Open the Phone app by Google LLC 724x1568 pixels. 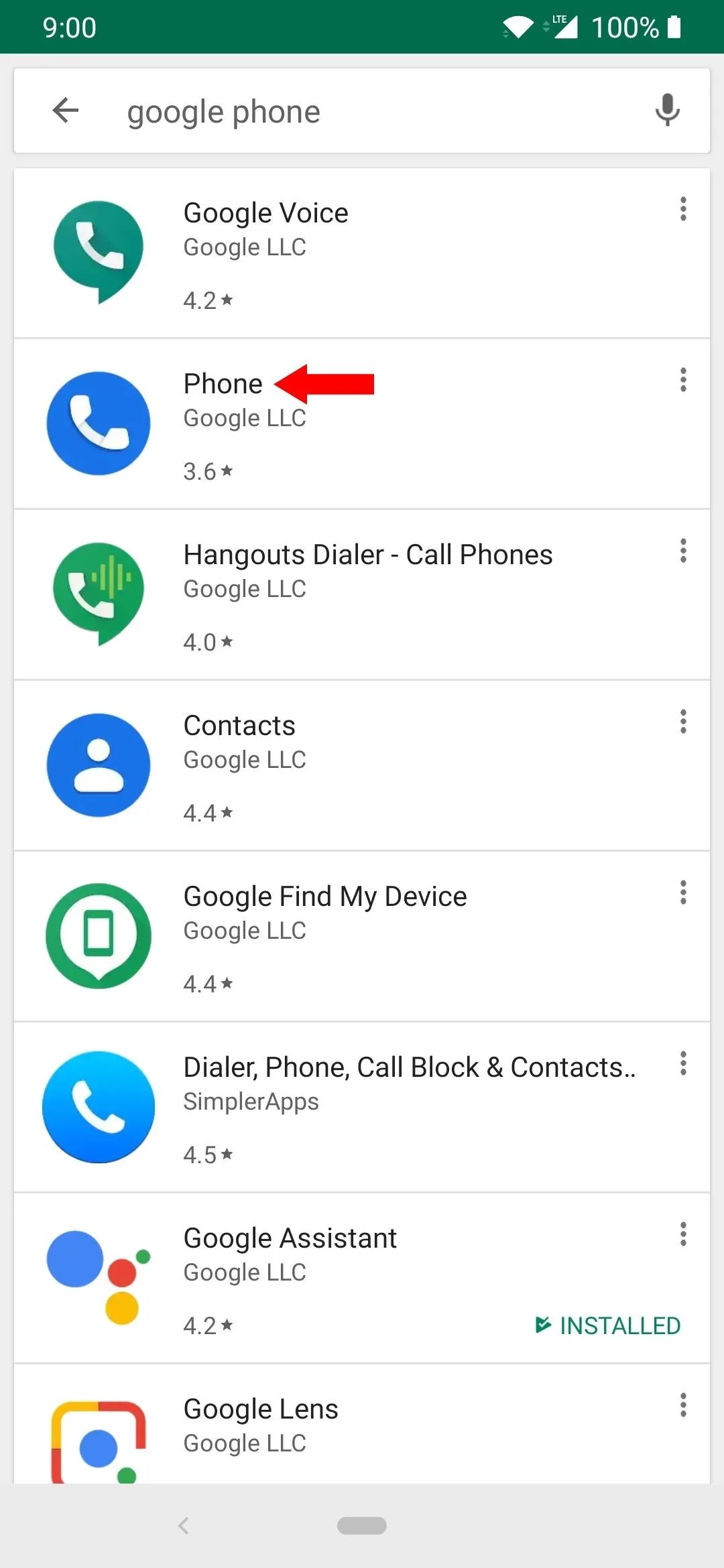click(362, 424)
